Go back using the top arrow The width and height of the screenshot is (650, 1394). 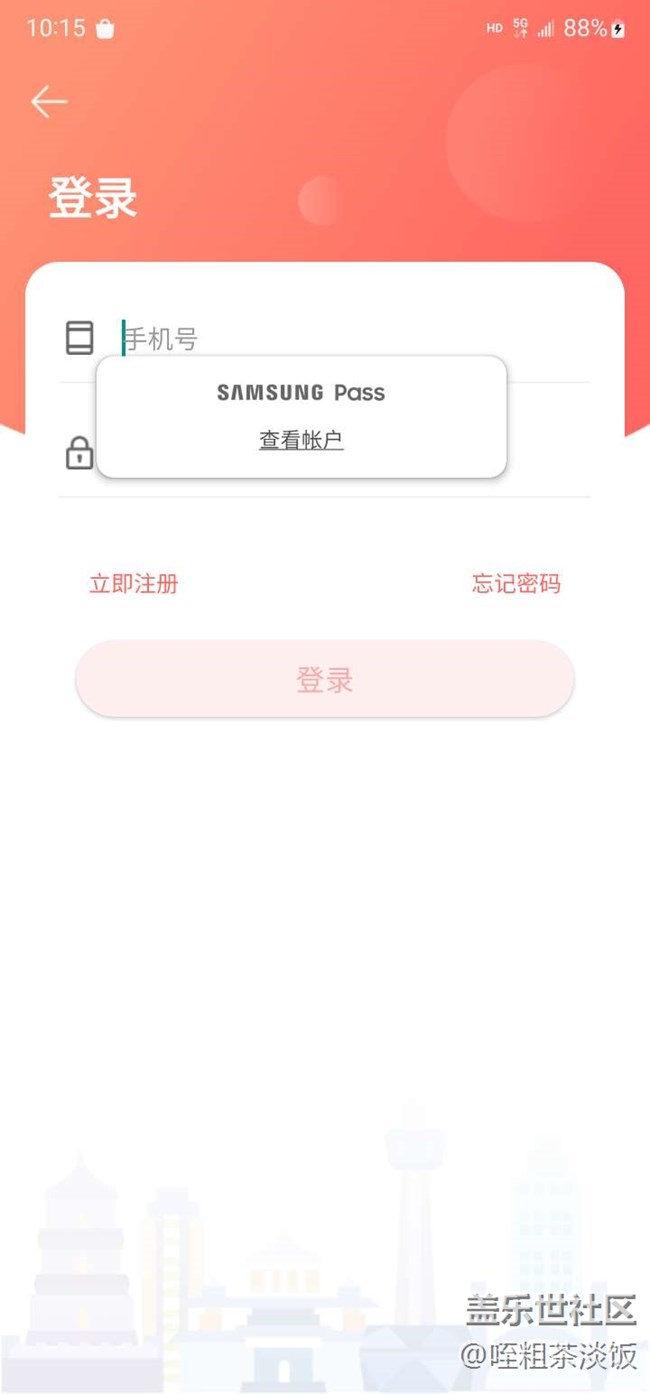(48, 102)
